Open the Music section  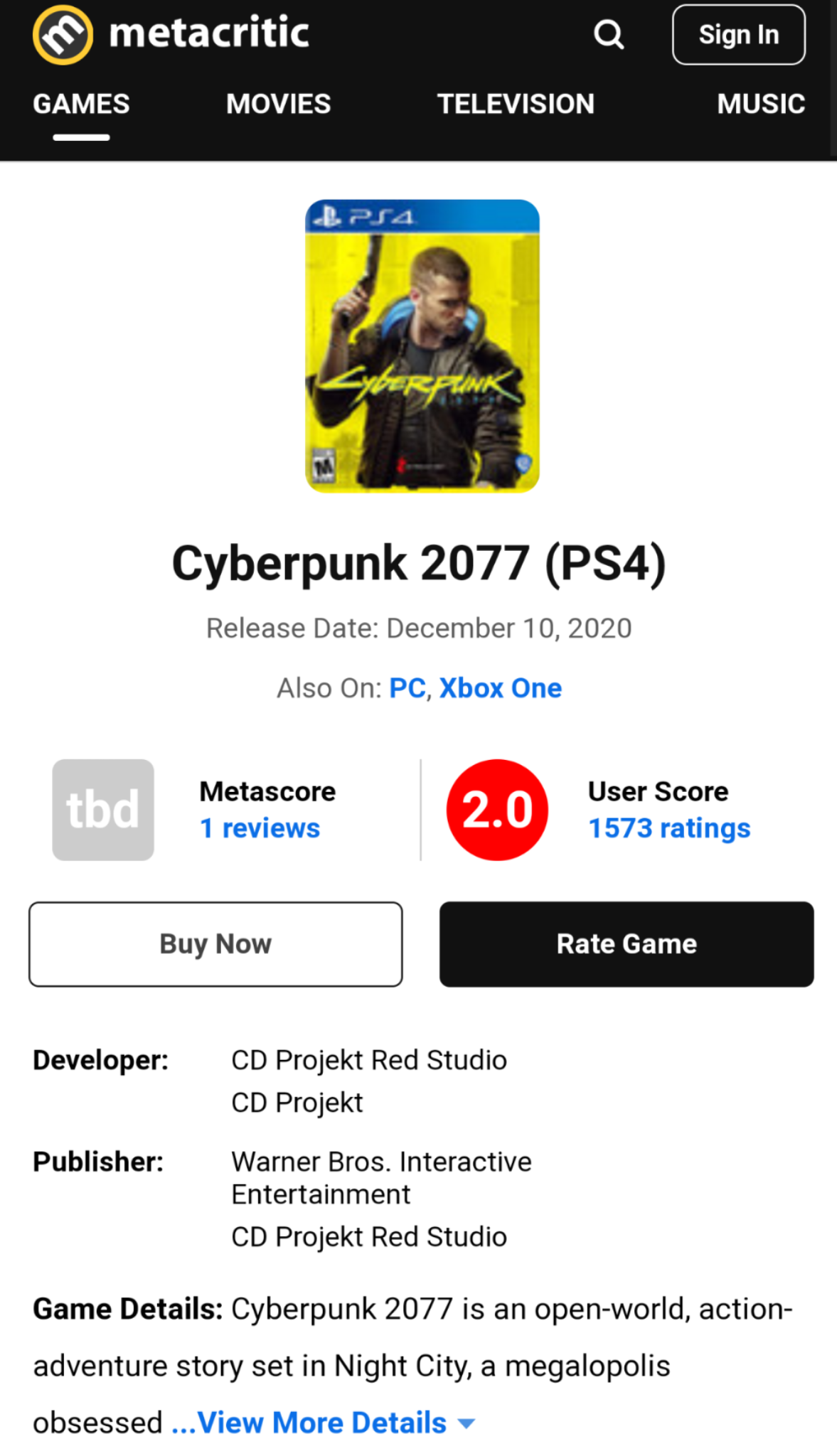[761, 105]
